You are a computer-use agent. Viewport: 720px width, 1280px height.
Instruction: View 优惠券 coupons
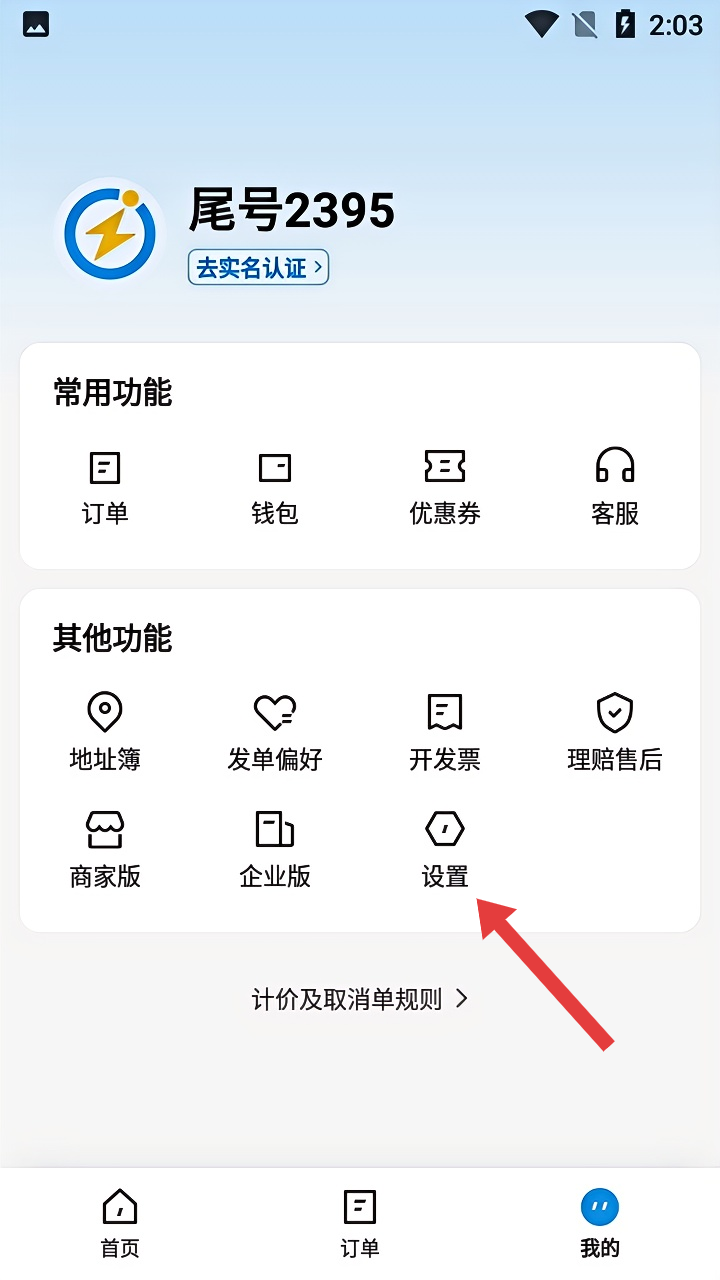coord(445,488)
